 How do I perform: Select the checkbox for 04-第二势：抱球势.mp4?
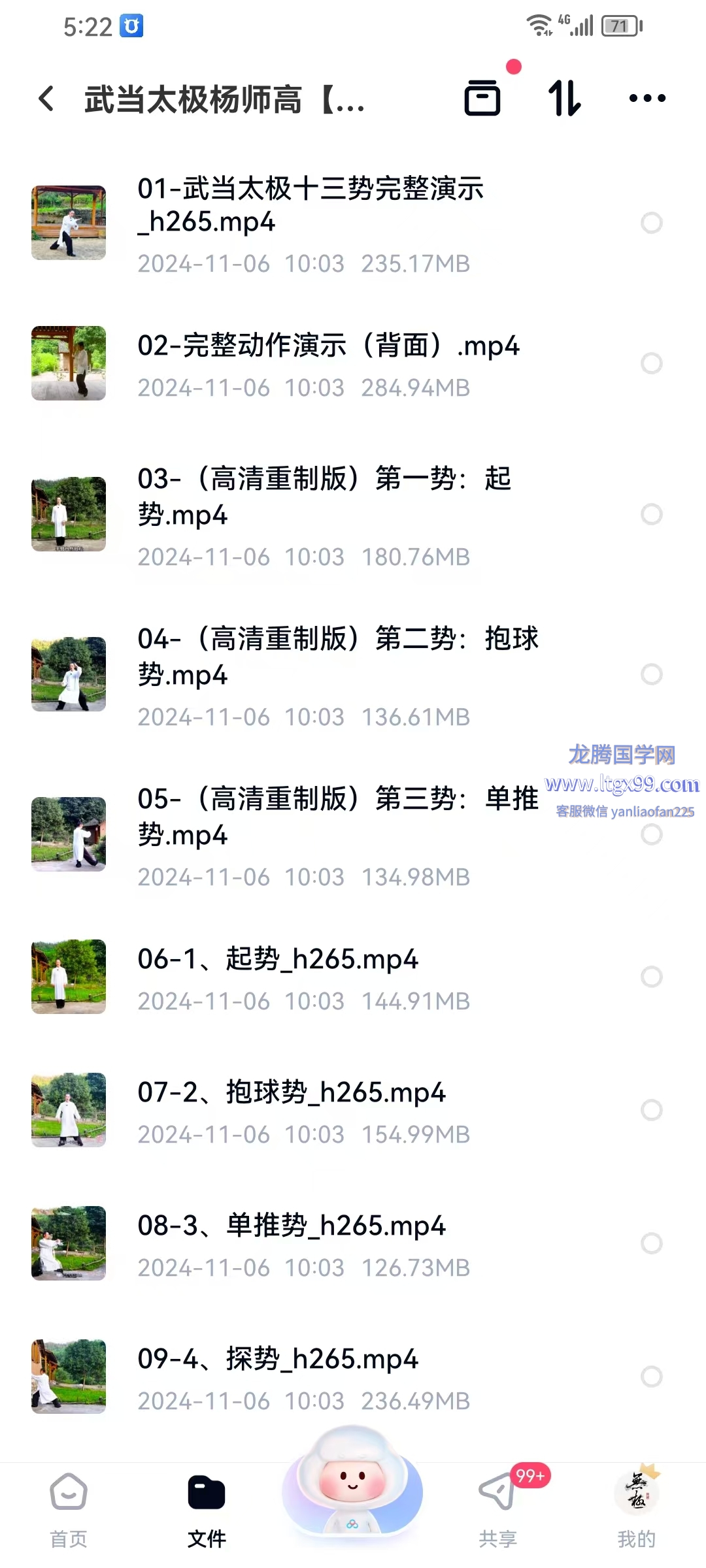click(x=651, y=674)
